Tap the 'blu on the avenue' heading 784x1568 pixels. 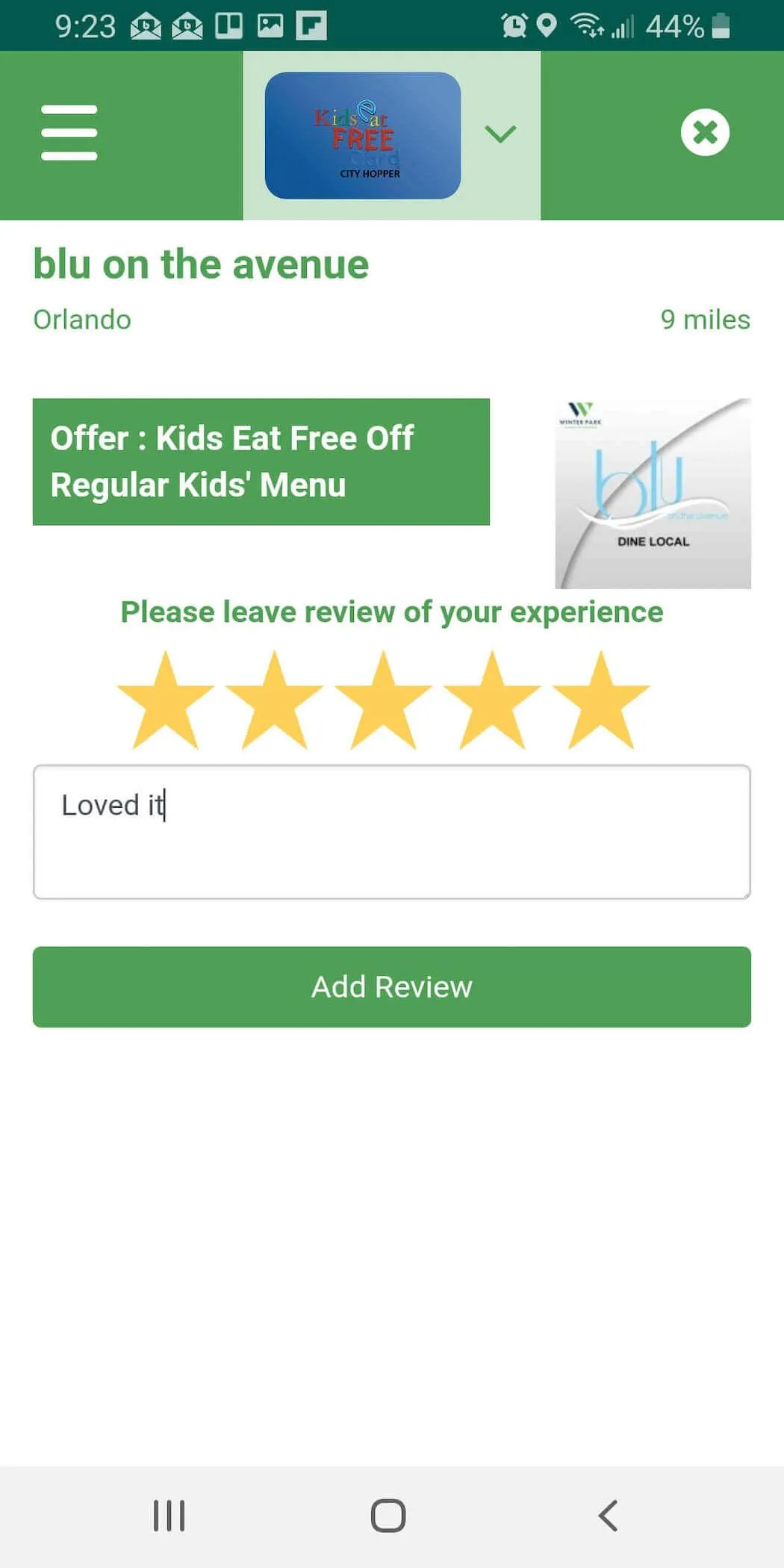pos(200,264)
